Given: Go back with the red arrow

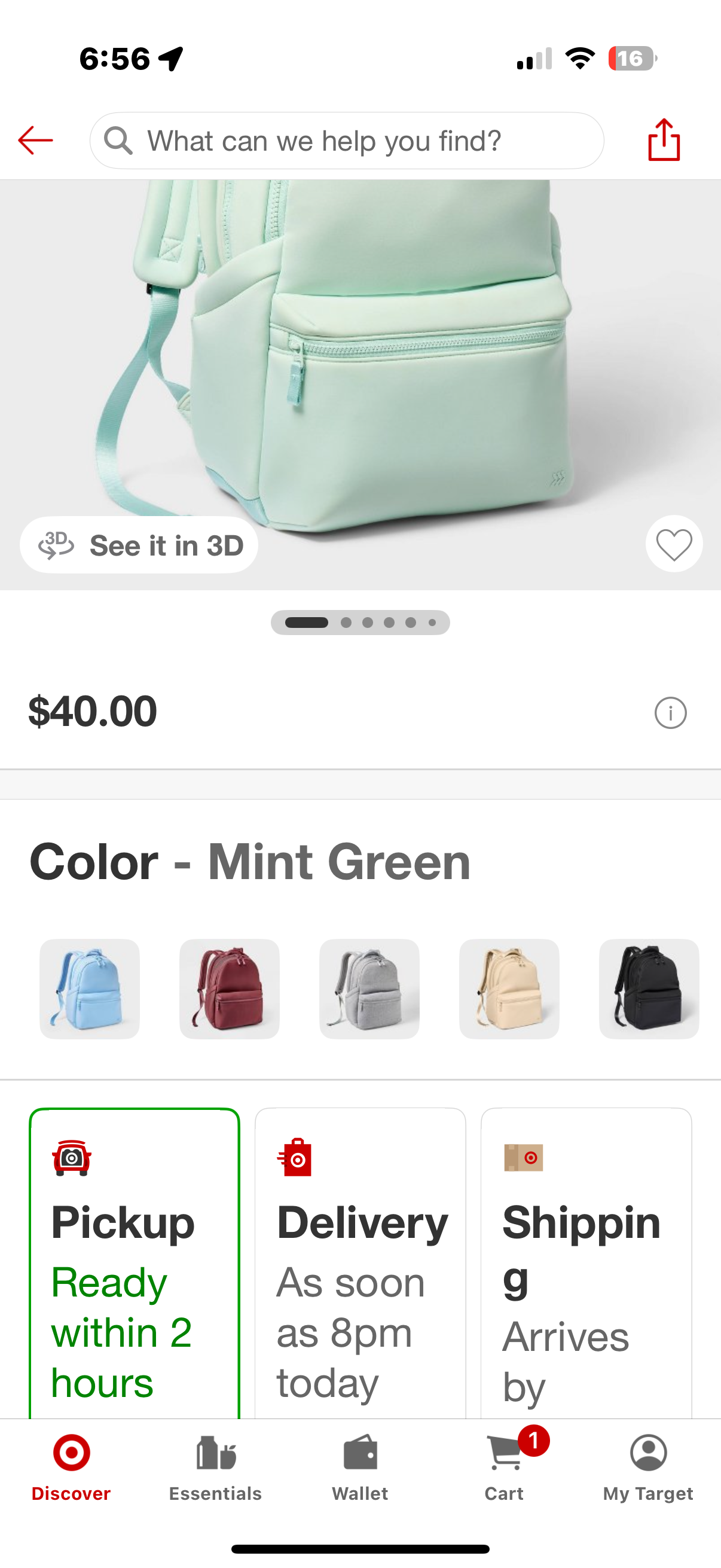Looking at the screenshot, I should 35,141.
